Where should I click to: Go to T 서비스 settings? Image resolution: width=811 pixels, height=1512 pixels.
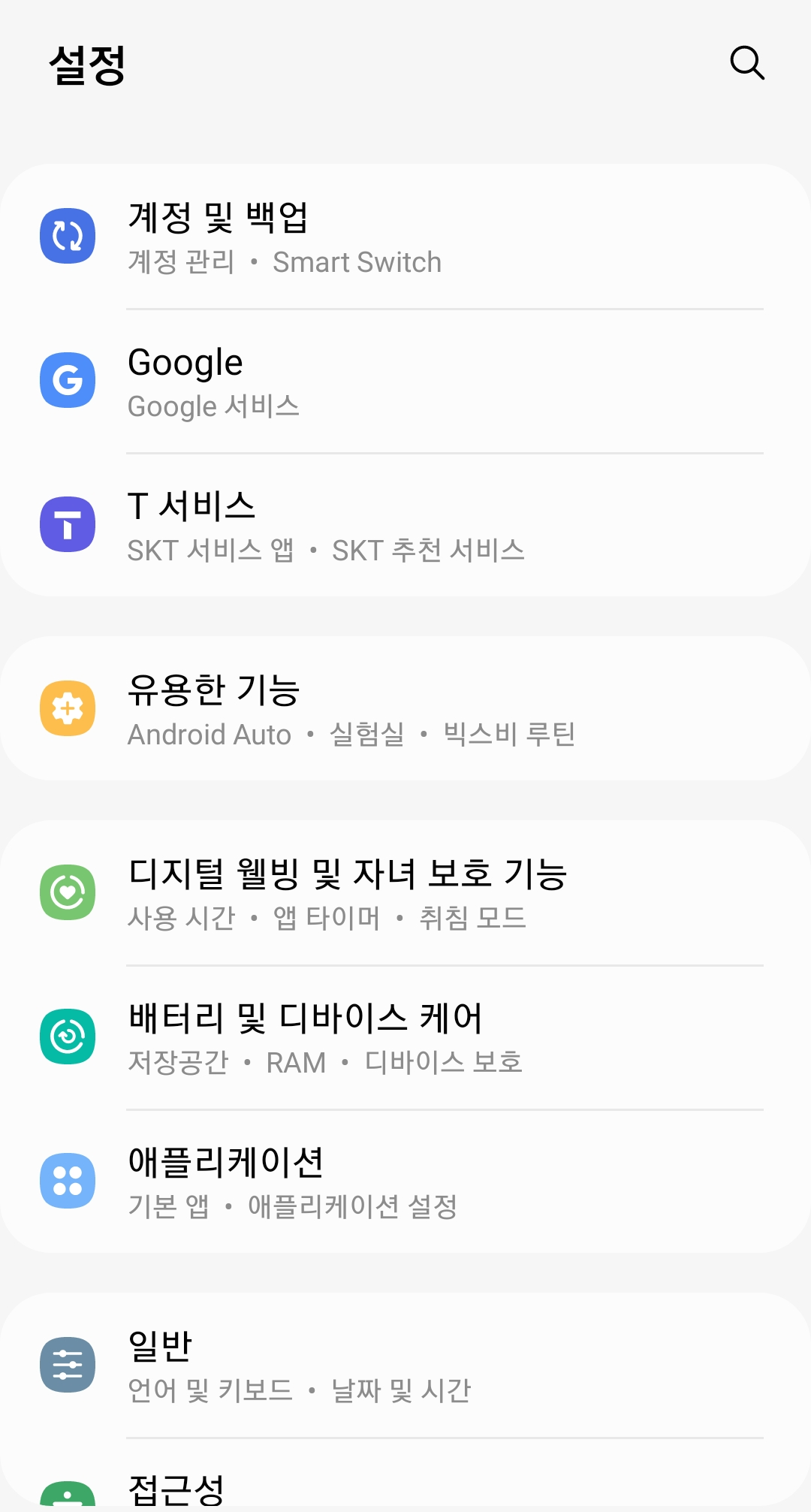pyautogui.click(x=405, y=525)
